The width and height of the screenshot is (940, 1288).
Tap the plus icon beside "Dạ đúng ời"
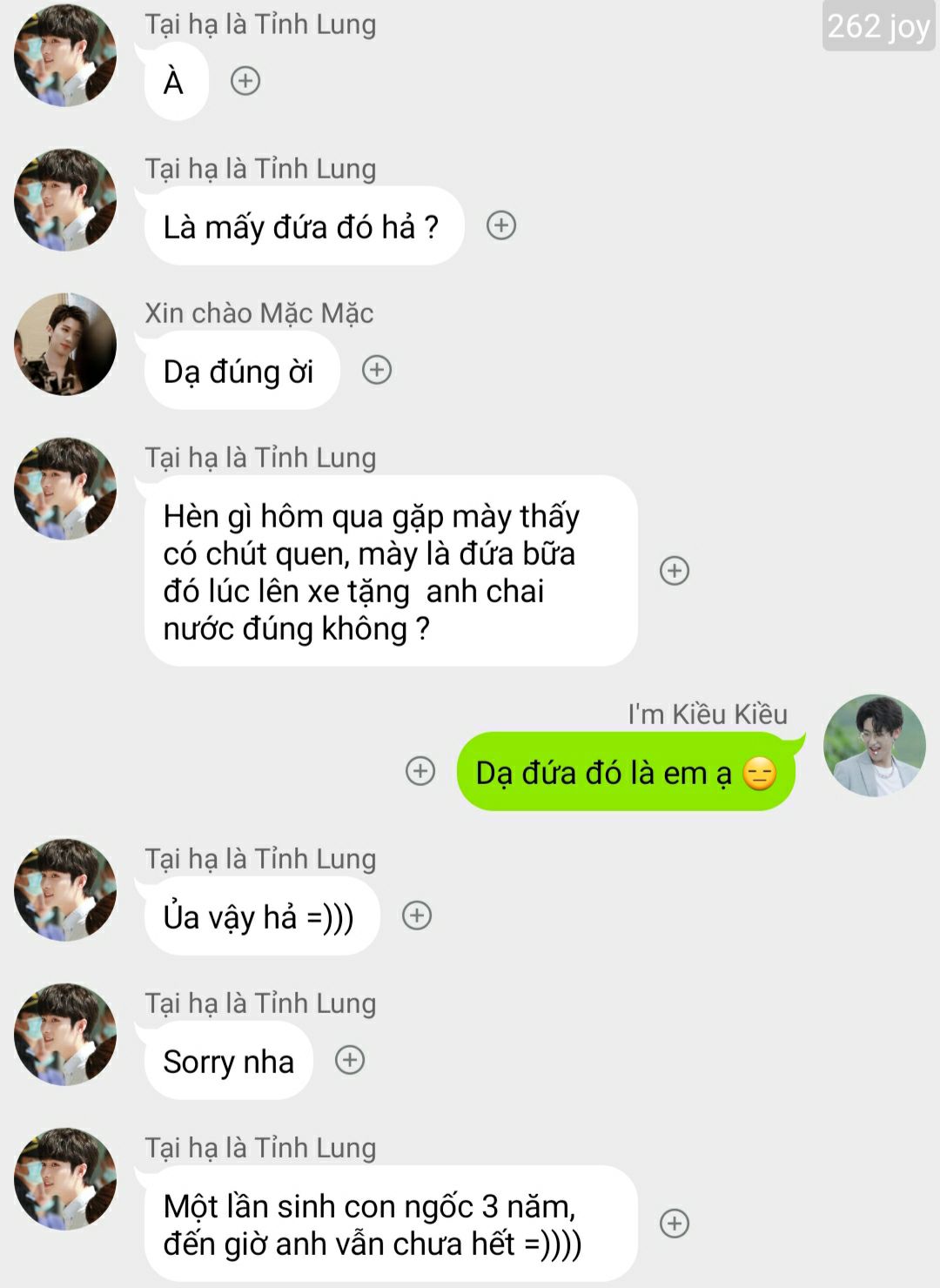(x=377, y=370)
